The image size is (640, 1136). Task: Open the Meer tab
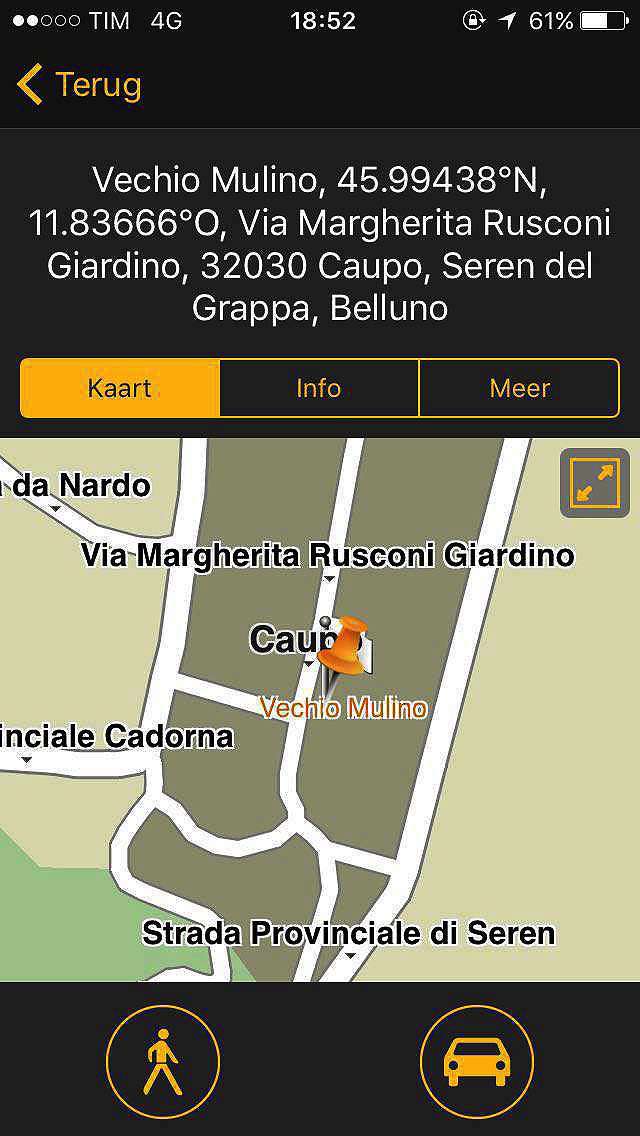pyautogui.click(x=520, y=388)
